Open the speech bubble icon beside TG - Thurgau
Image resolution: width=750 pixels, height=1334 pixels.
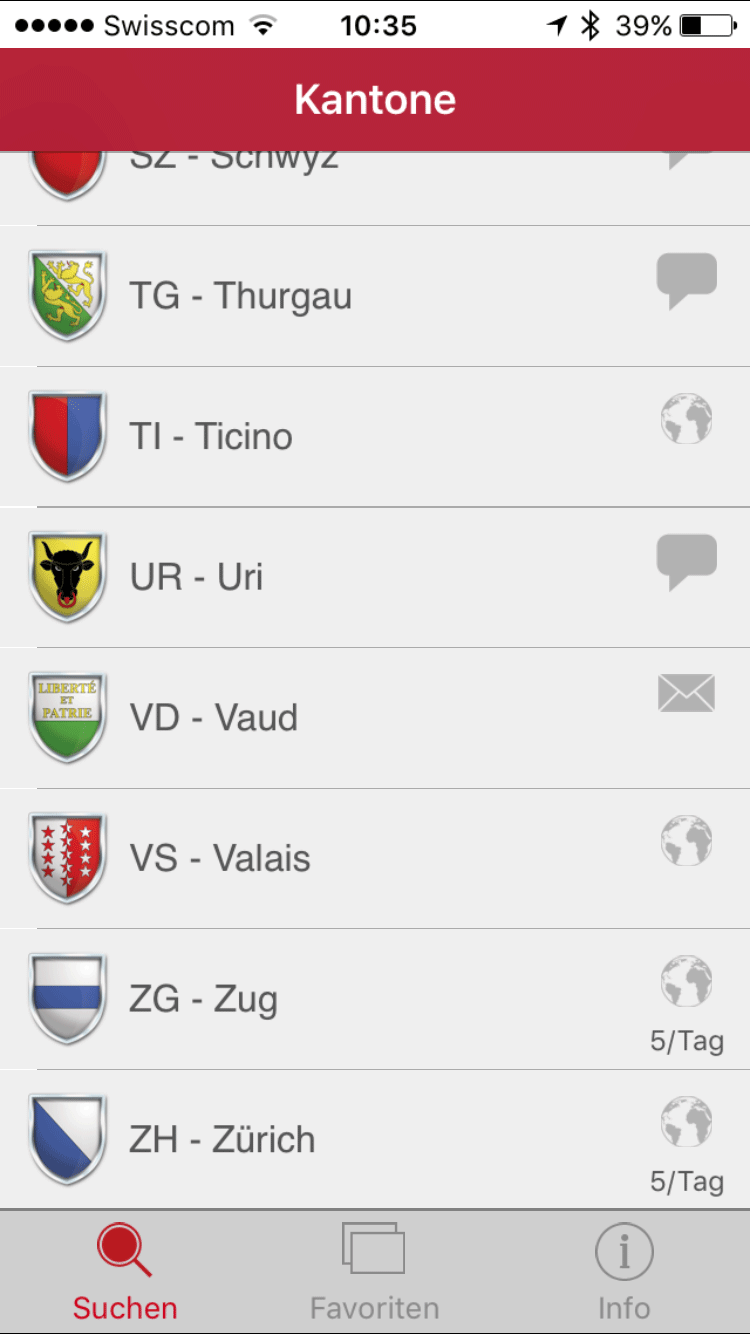click(x=688, y=278)
